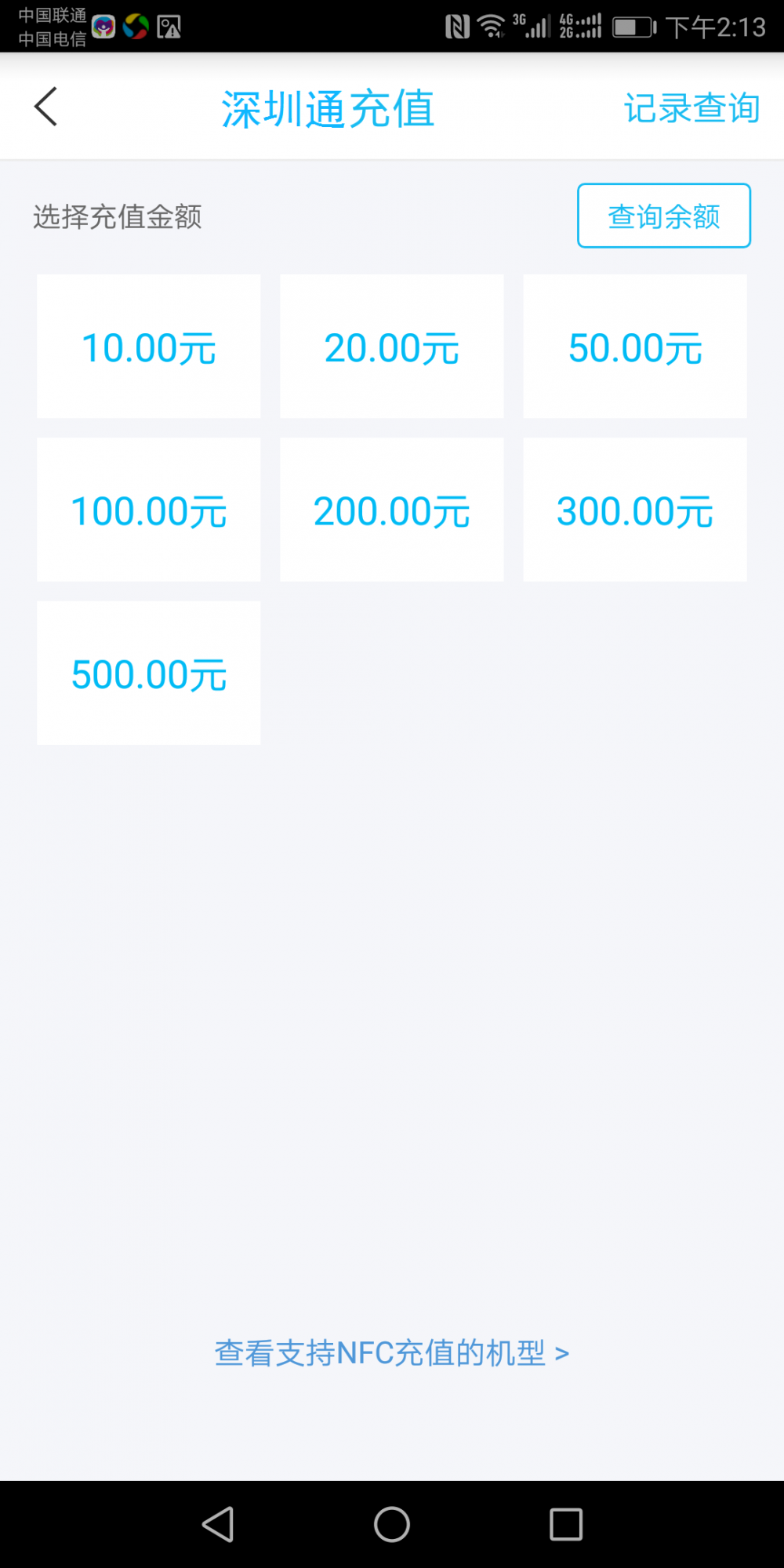Go back using the top-left arrow
784x1568 pixels.
coord(45,107)
